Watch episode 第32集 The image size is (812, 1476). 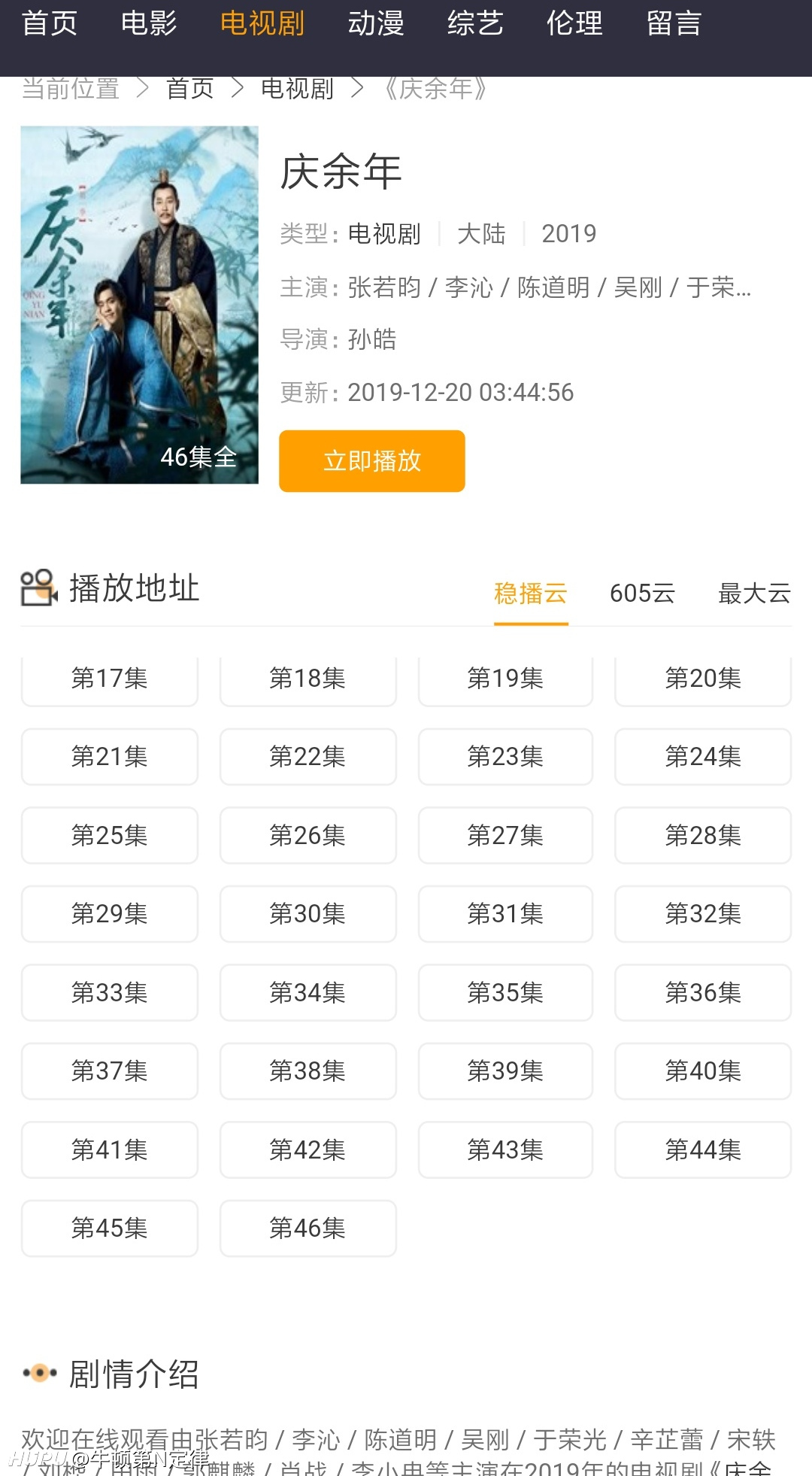point(703,914)
